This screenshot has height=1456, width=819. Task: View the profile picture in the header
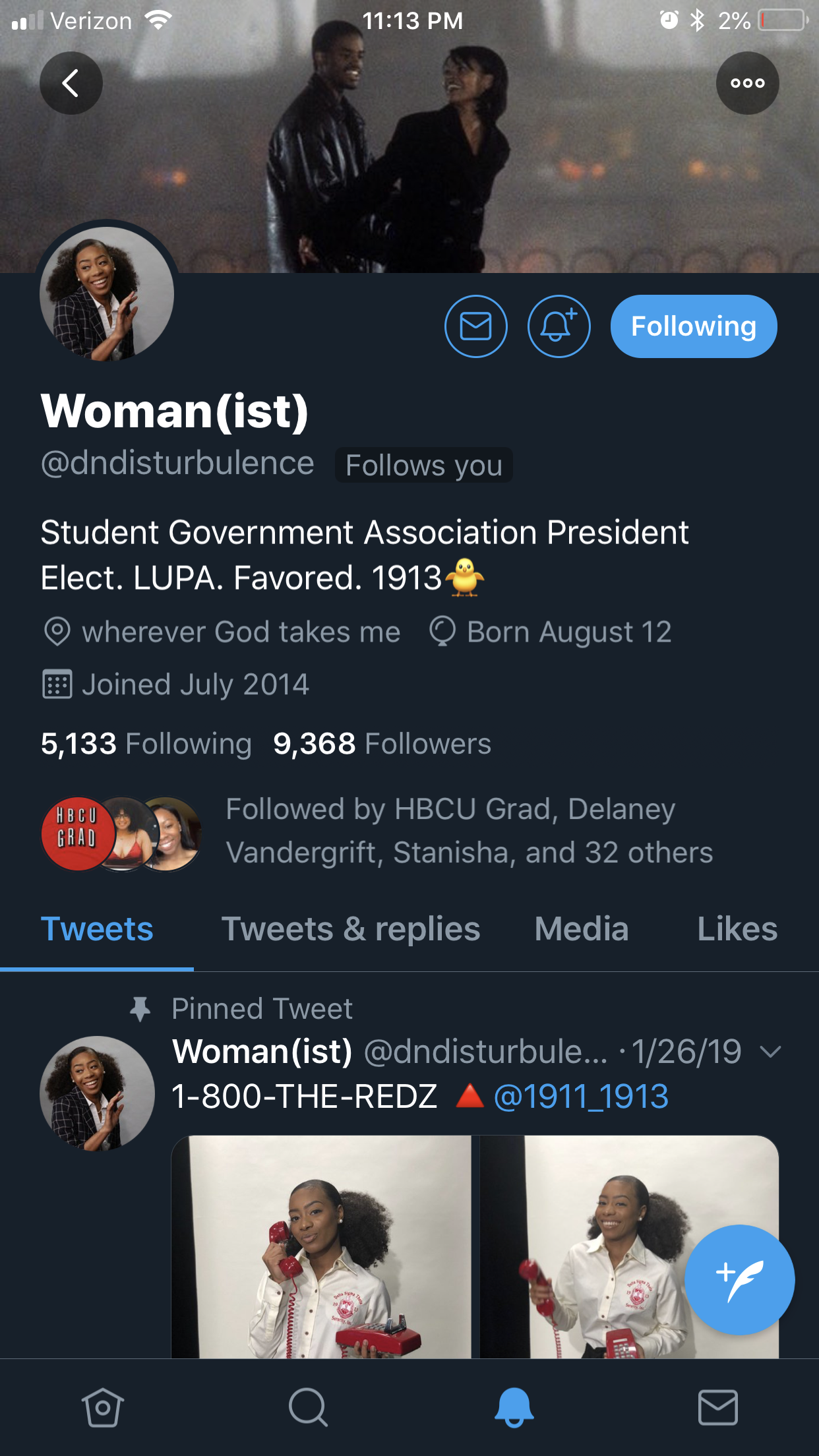click(107, 294)
